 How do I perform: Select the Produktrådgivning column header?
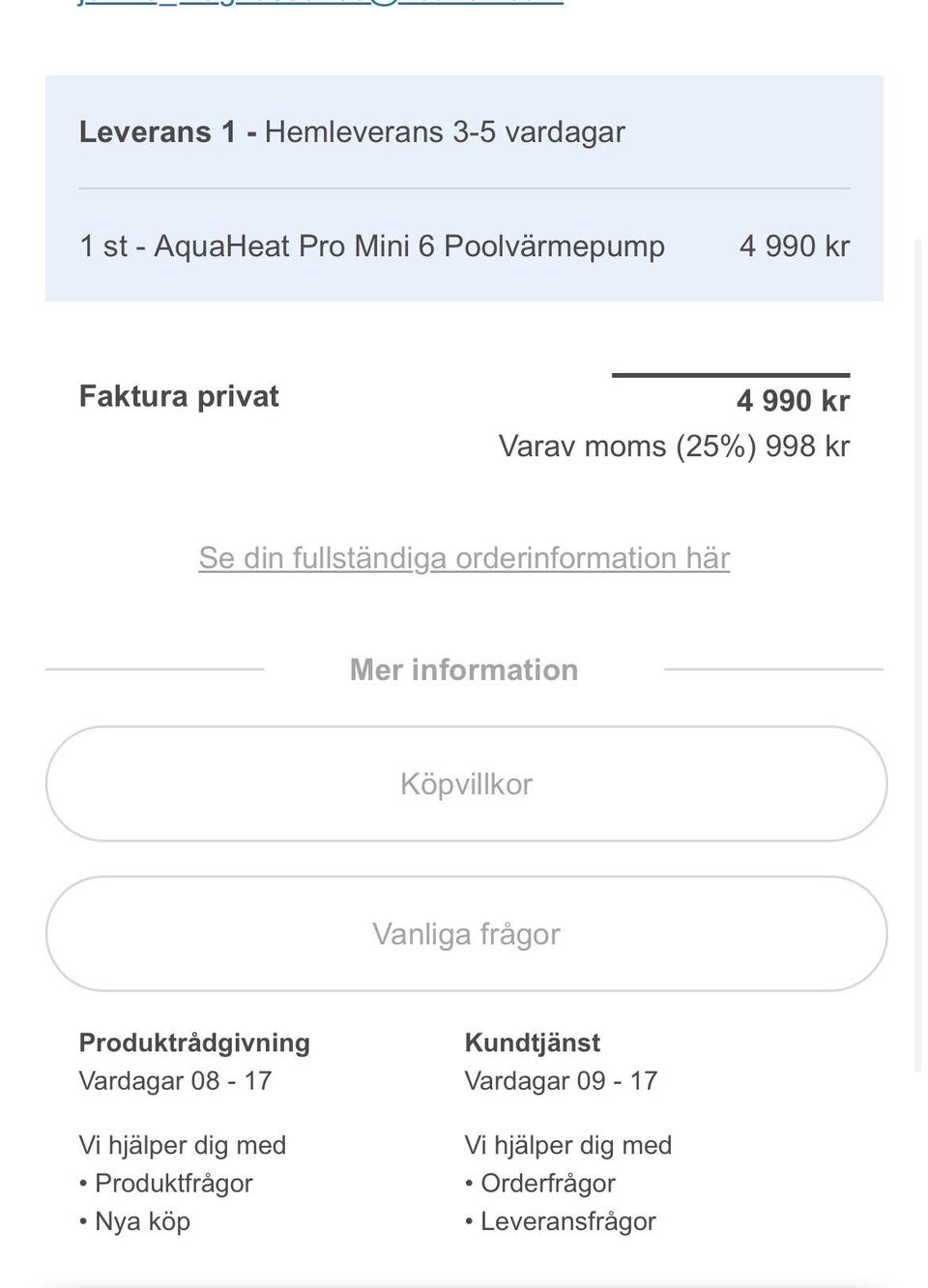pyautogui.click(x=193, y=1043)
